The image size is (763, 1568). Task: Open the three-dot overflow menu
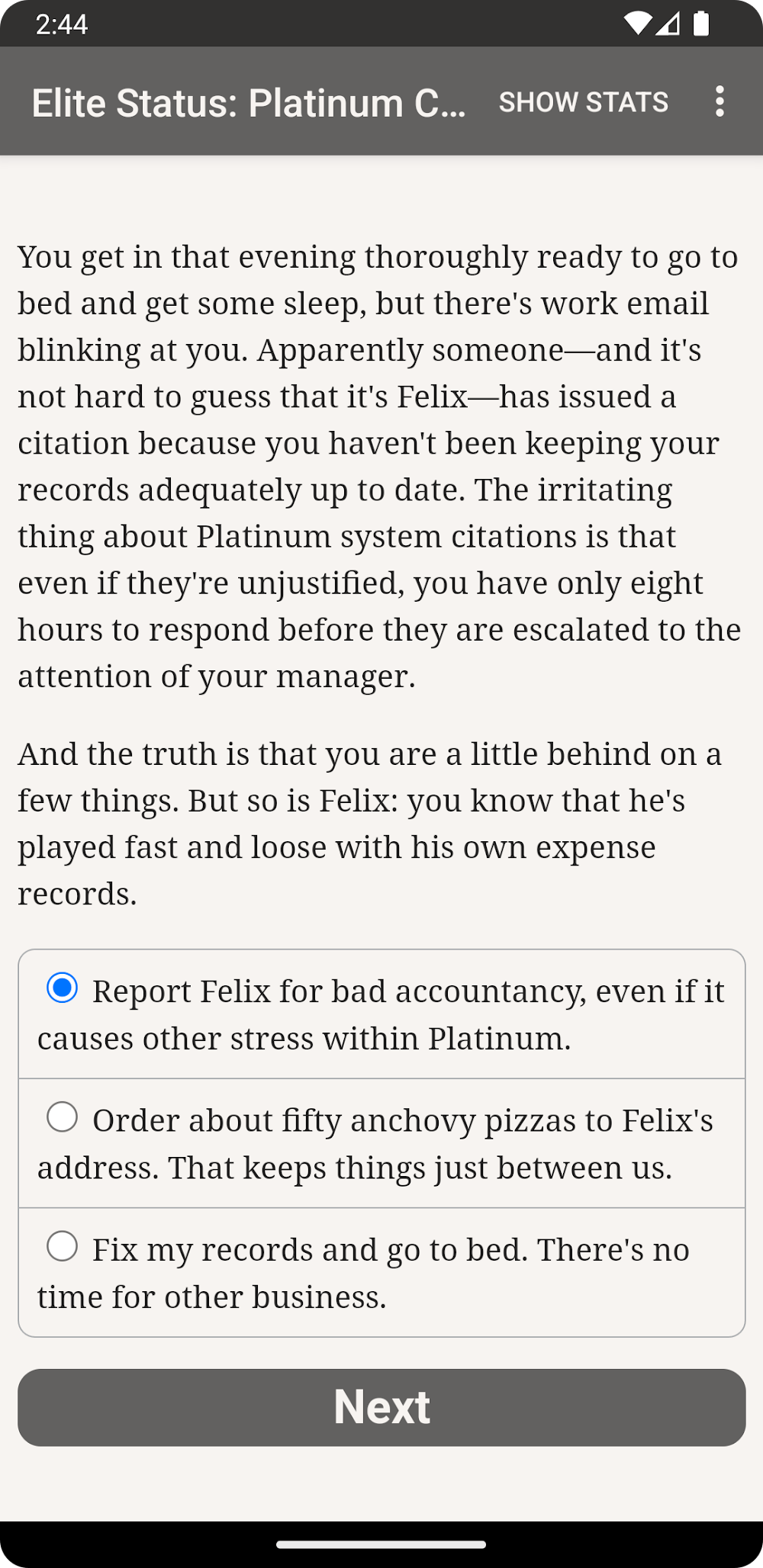[x=720, y=101]
